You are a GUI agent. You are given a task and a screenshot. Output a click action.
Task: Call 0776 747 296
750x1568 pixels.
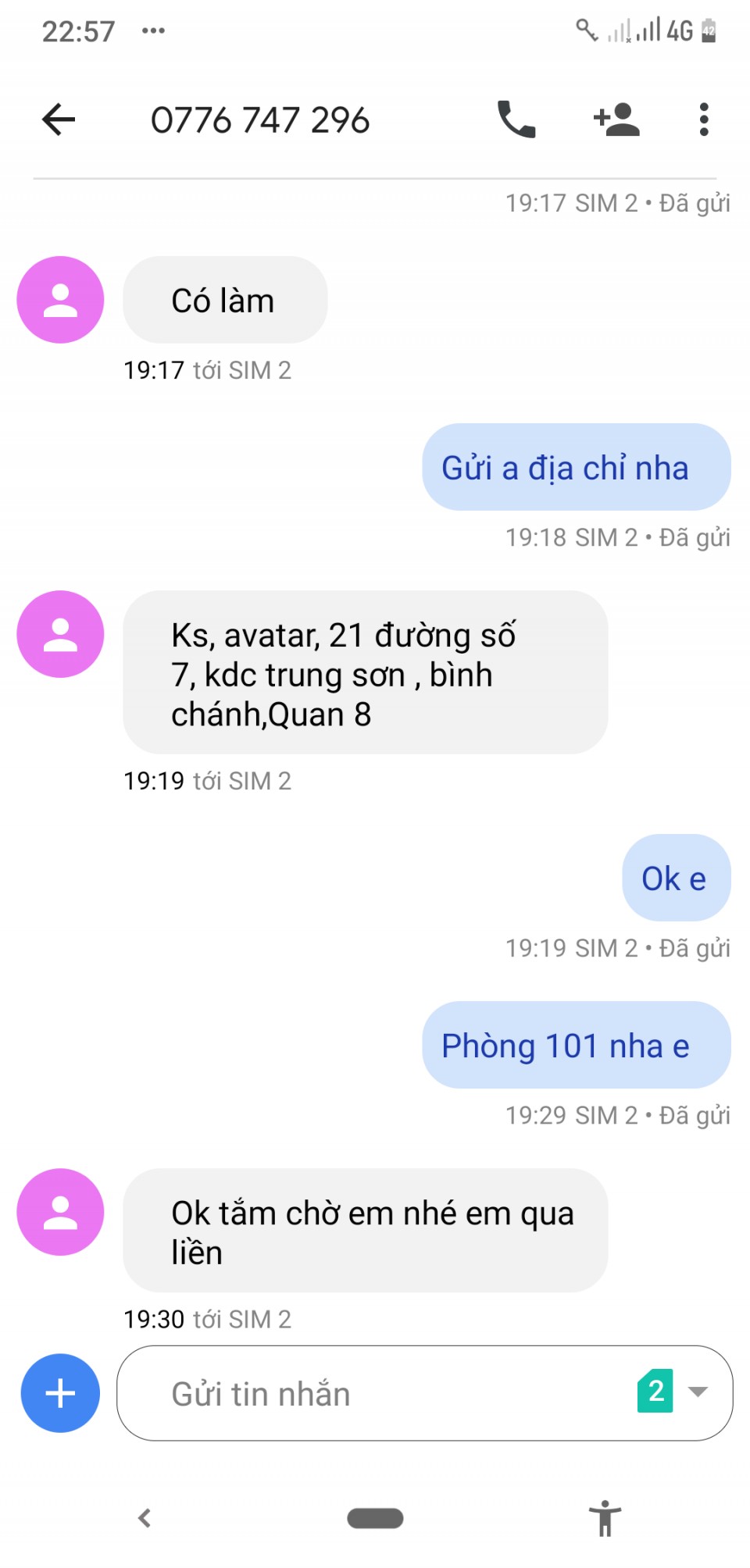[x=516, y=120]
